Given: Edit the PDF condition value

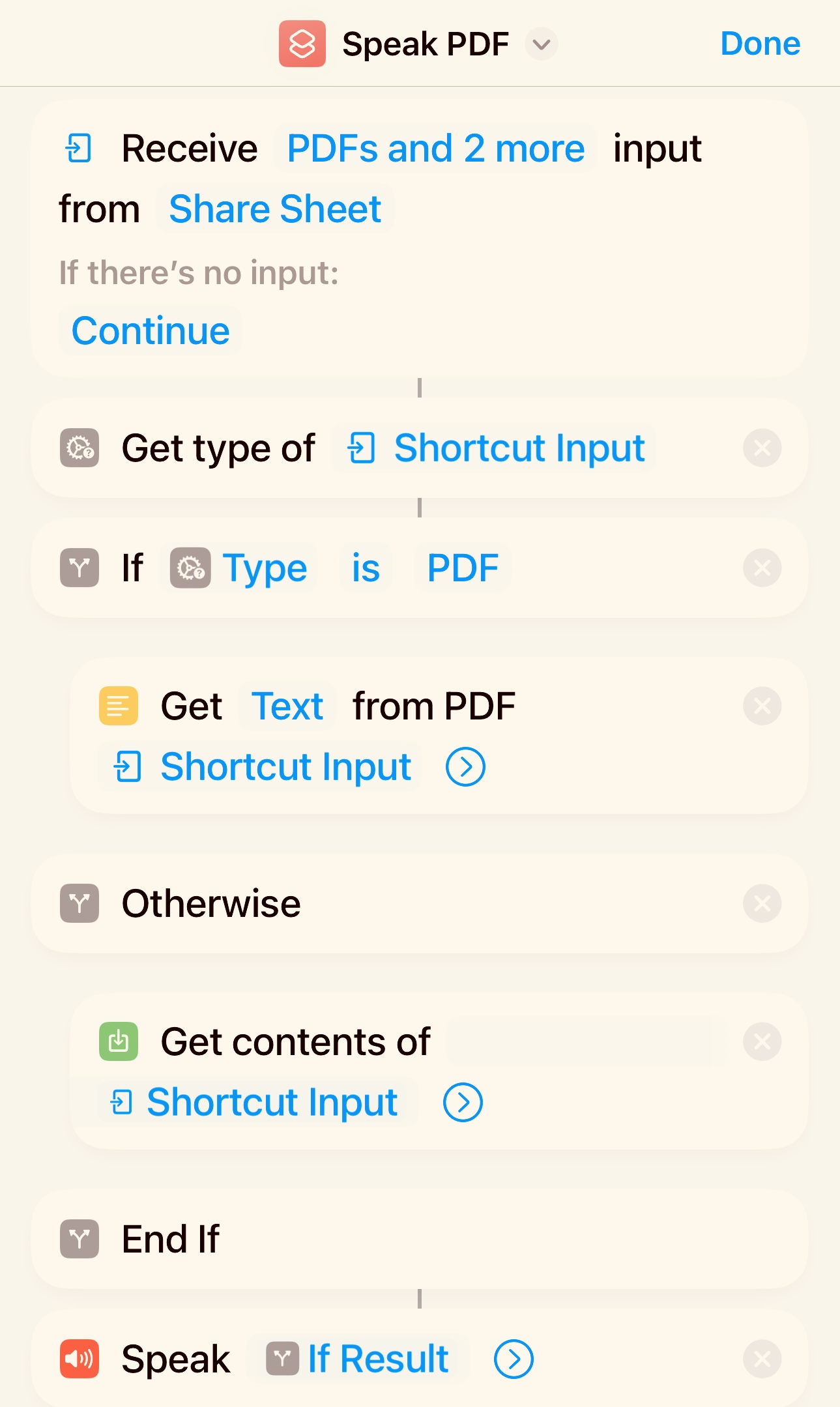Looking at the screenshot, I should click(x=463, y=568).
